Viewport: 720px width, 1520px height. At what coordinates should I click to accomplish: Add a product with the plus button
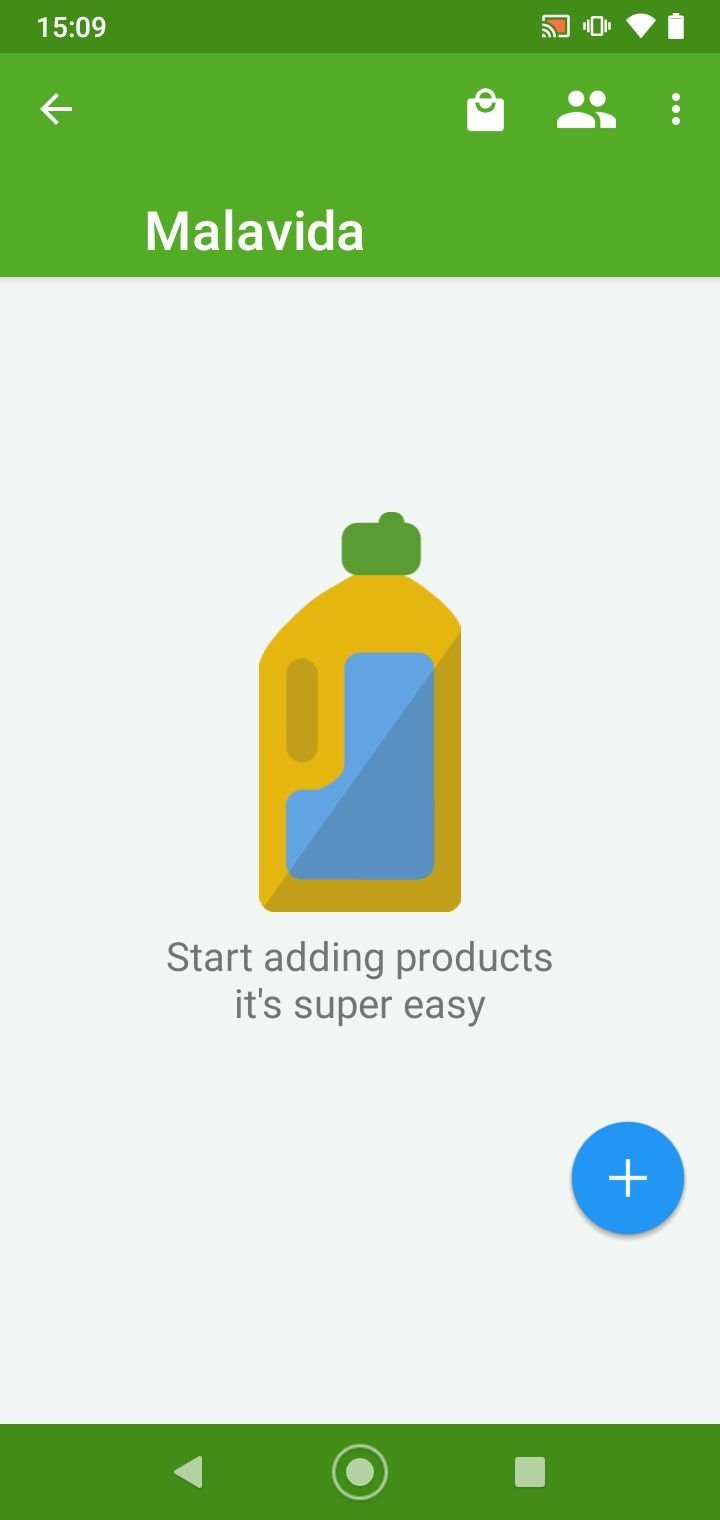(628, 1178)
